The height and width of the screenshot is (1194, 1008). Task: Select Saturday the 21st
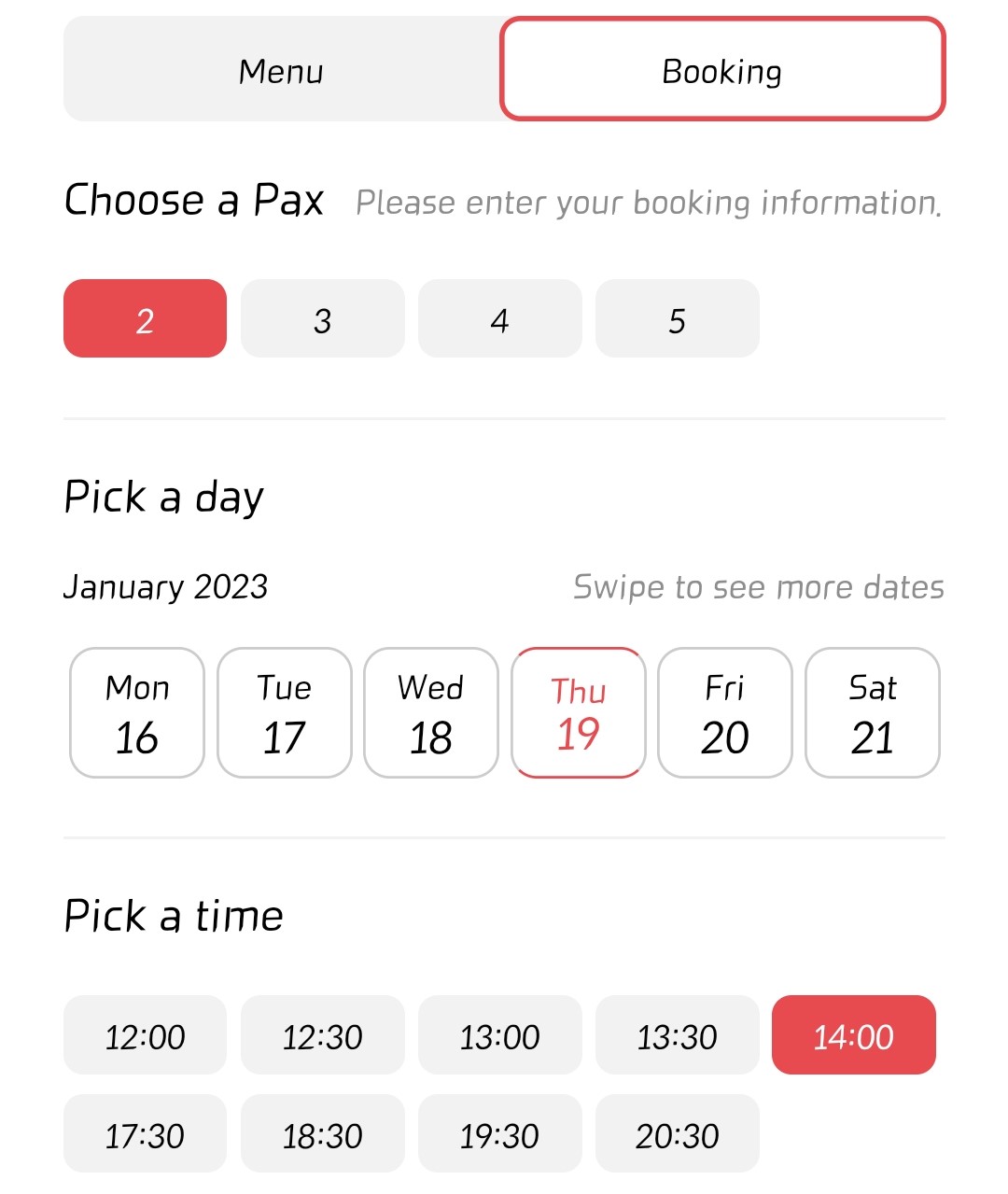(x=873, y=711)
